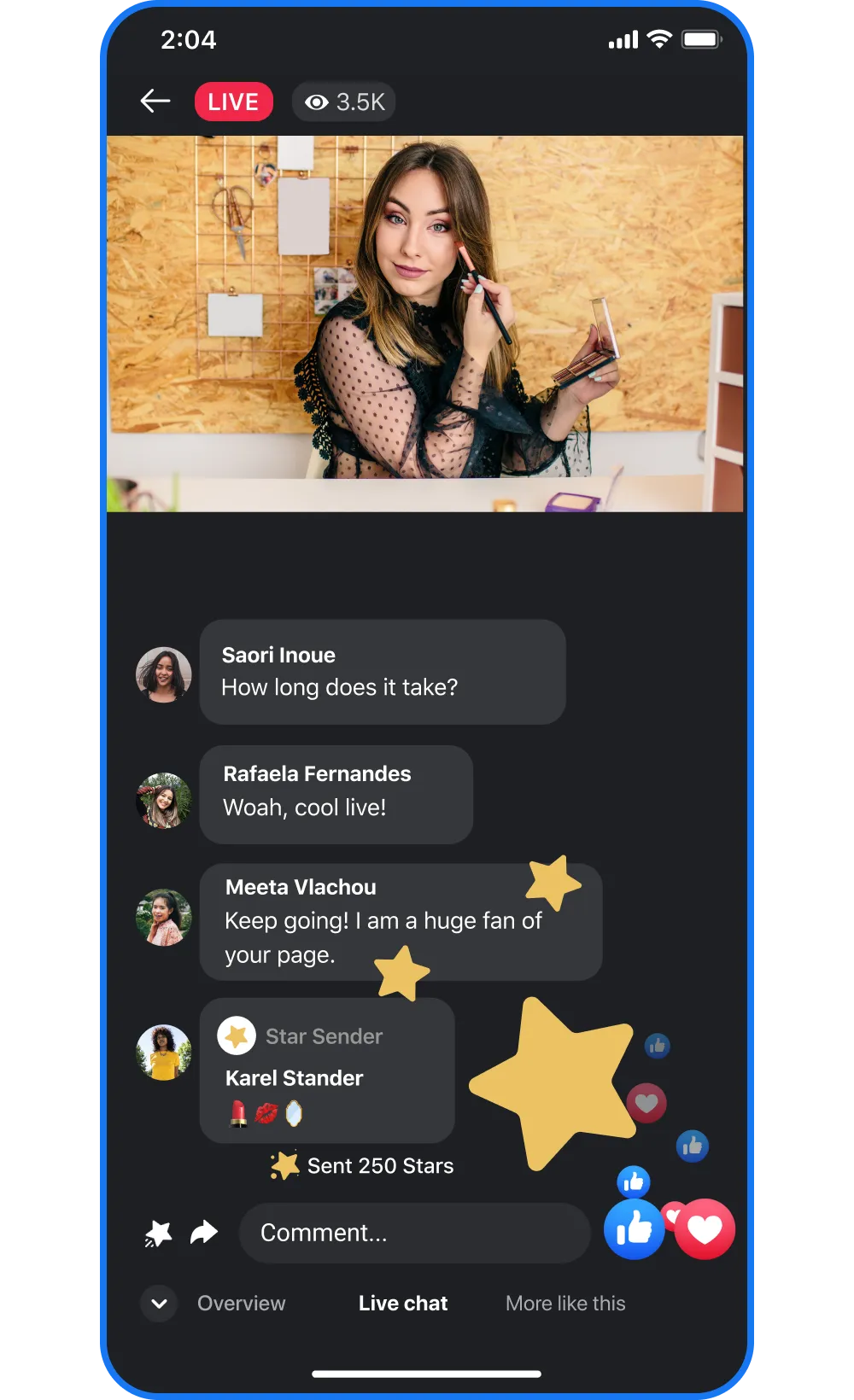Tap the live video player
The width and height of the screenshot is (854, 1400).
coord(424,324)
